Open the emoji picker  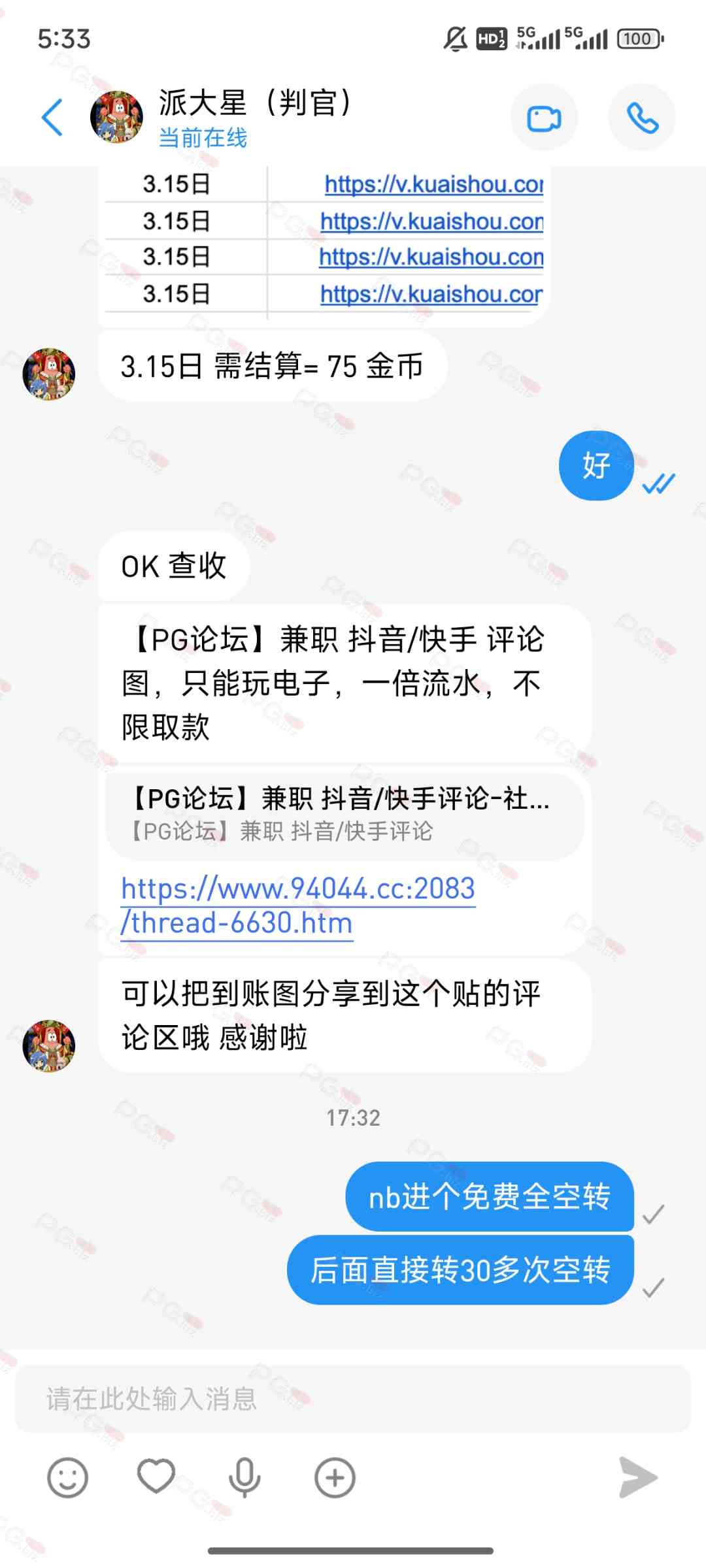pyautogui.click(x=67, y=1477)
